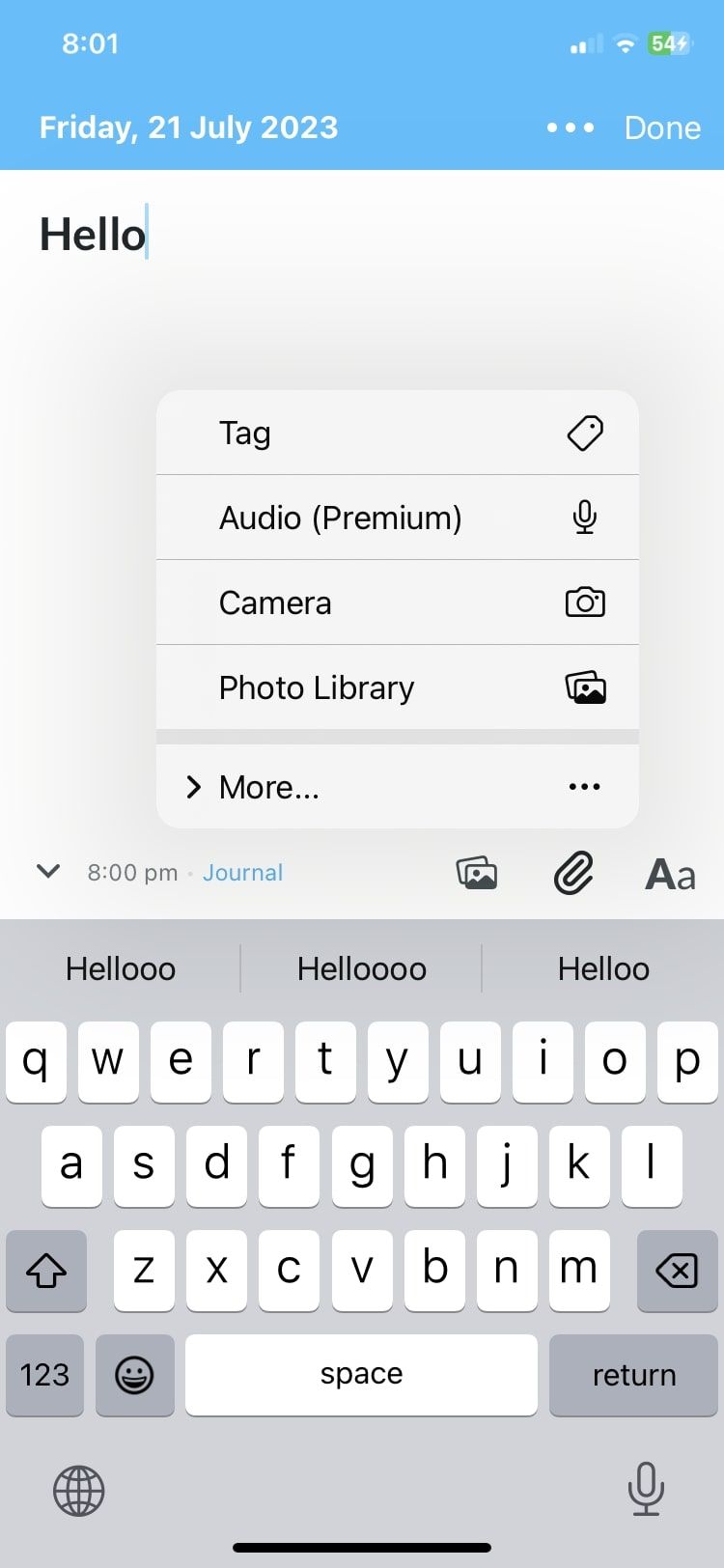Tap the date header Friday, 21 July 2023
The image size is (724, 1568).
(x=189, y=127)
